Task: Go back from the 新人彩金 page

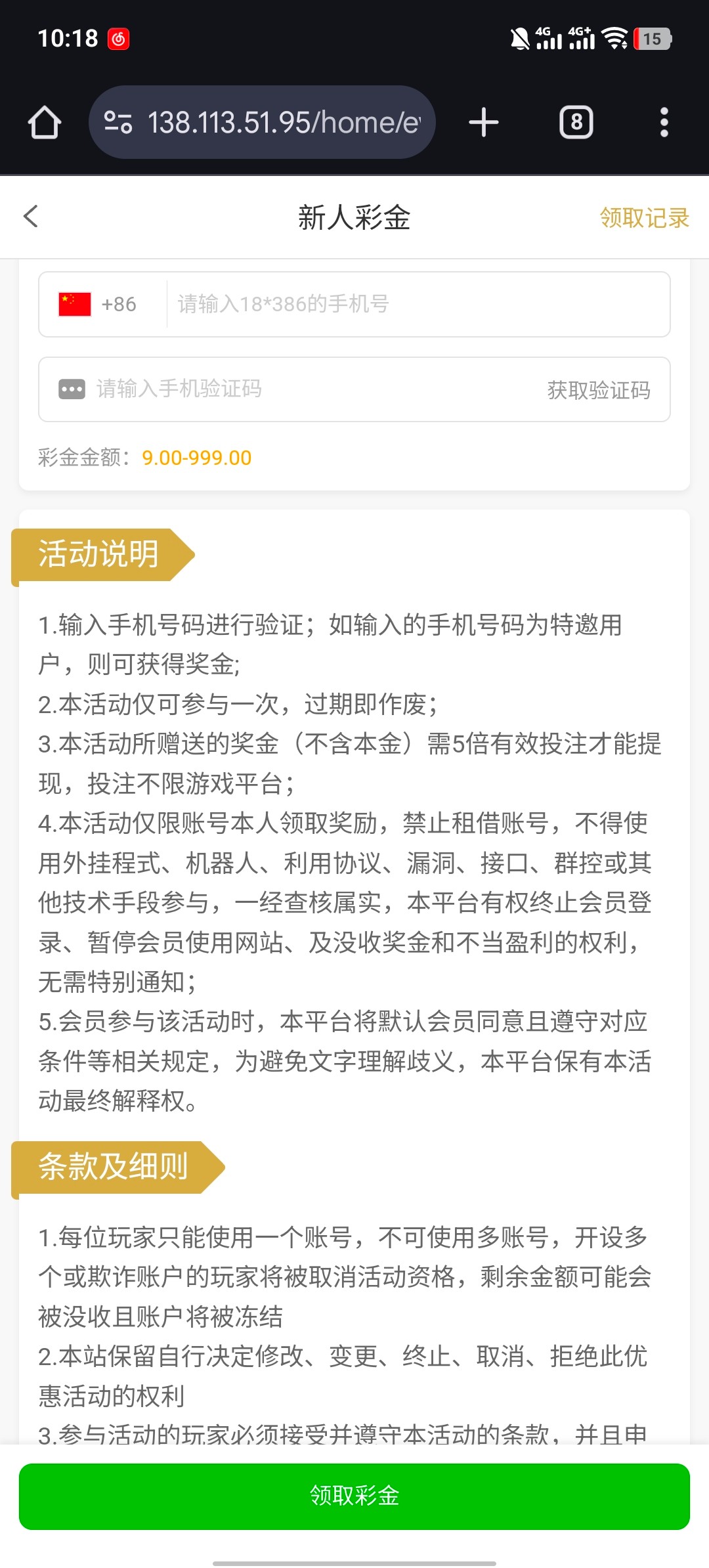Action: 31,217
